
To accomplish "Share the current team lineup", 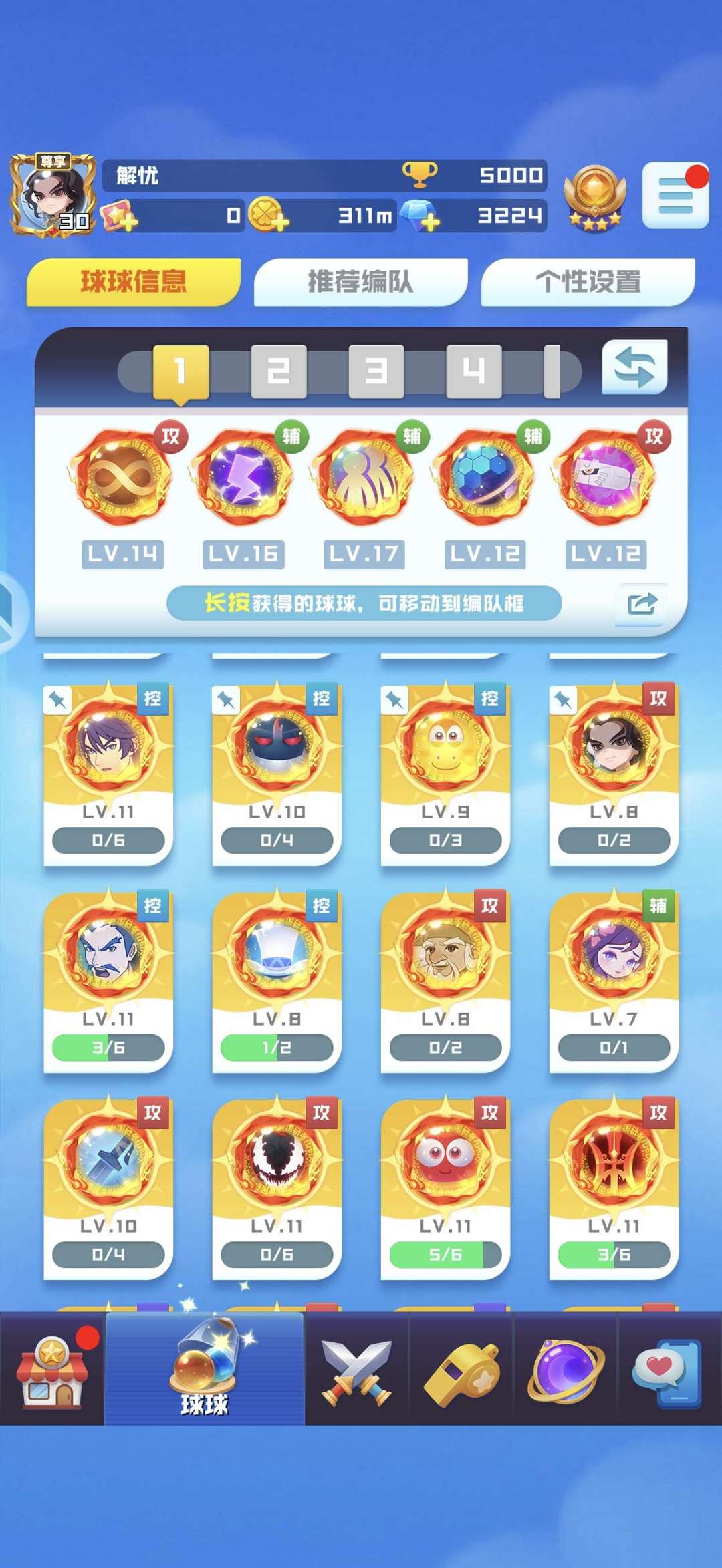I will (642, 604).
